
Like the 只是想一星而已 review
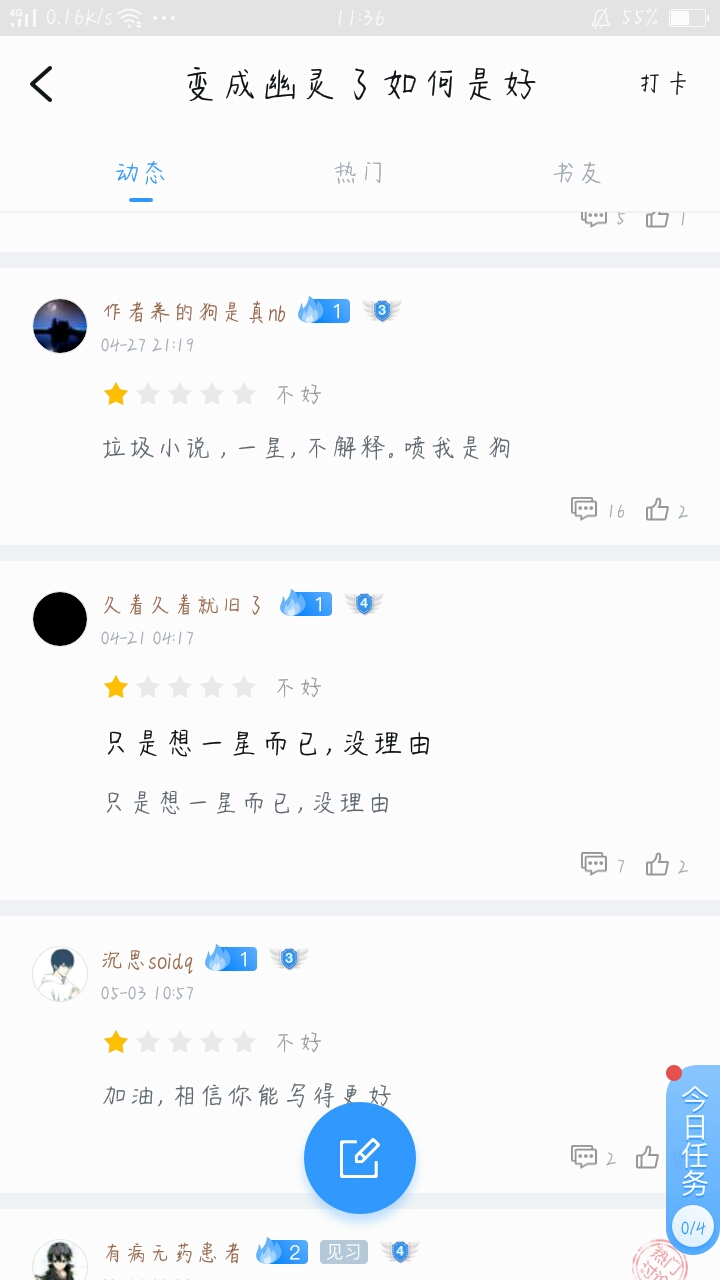tap(667, 865)
